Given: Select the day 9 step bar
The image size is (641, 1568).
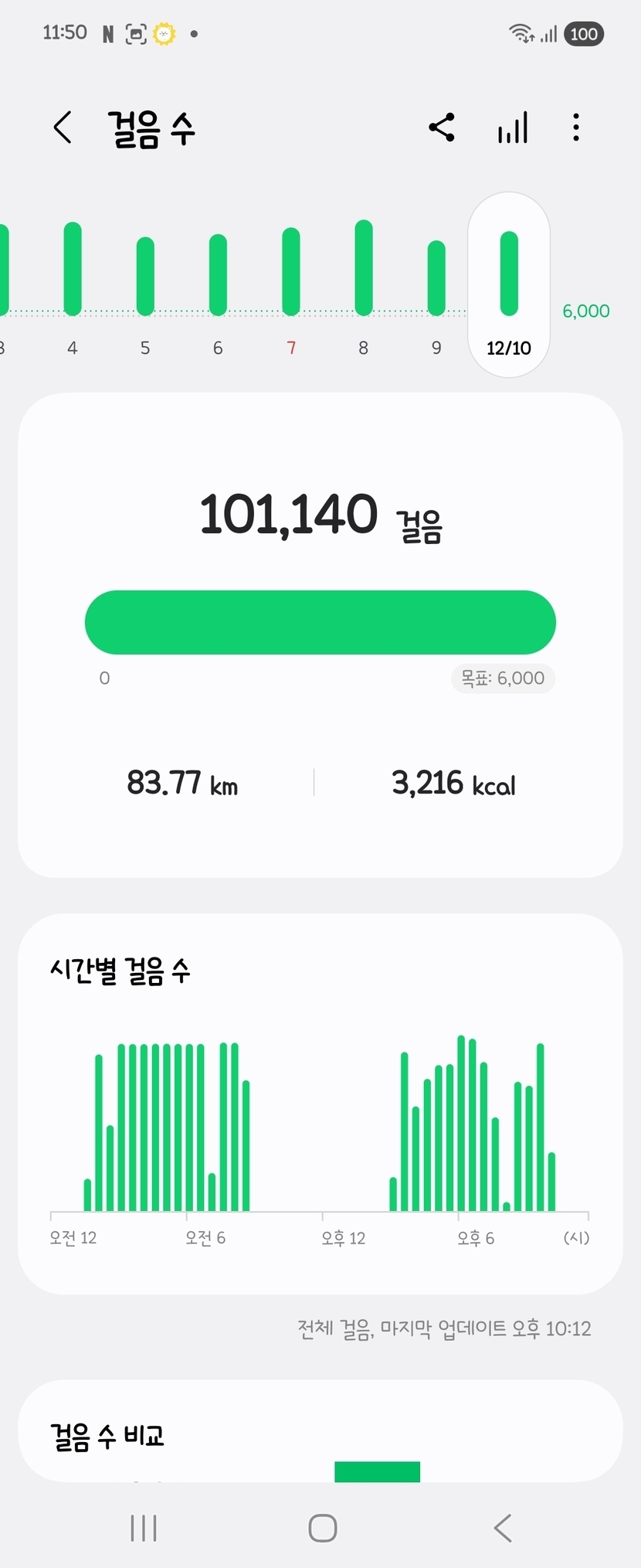Looking at the screenshot, I should pyautogui.click(x=436, y=277).
